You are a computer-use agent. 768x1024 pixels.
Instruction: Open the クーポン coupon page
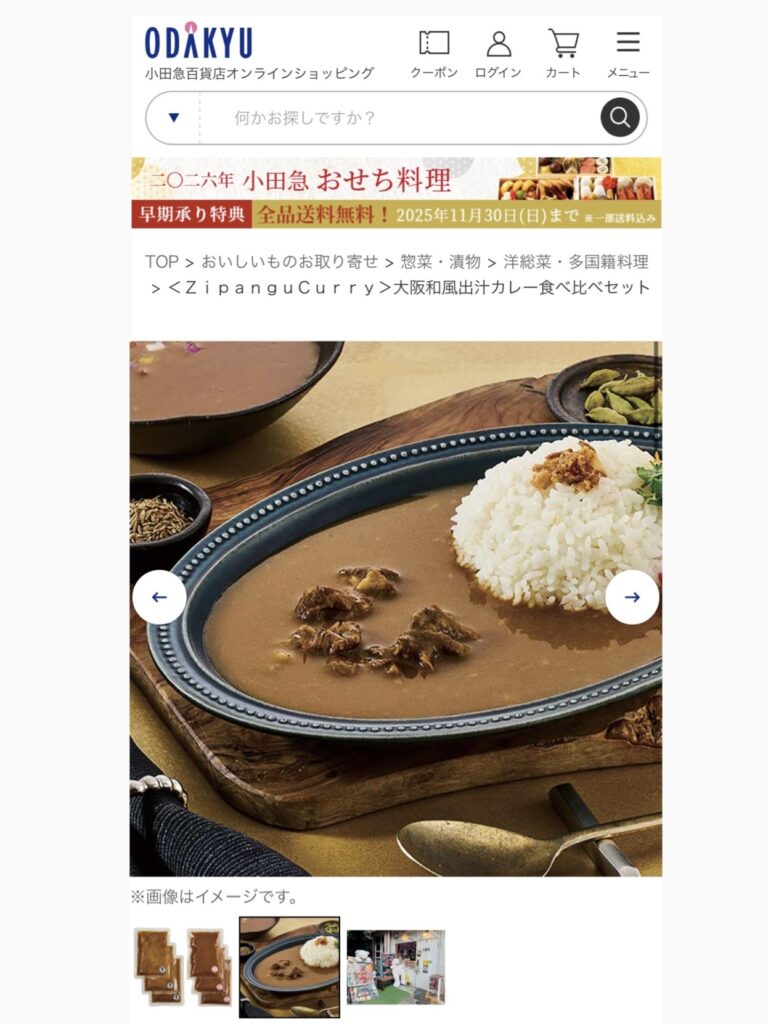(x=434, y=54)
